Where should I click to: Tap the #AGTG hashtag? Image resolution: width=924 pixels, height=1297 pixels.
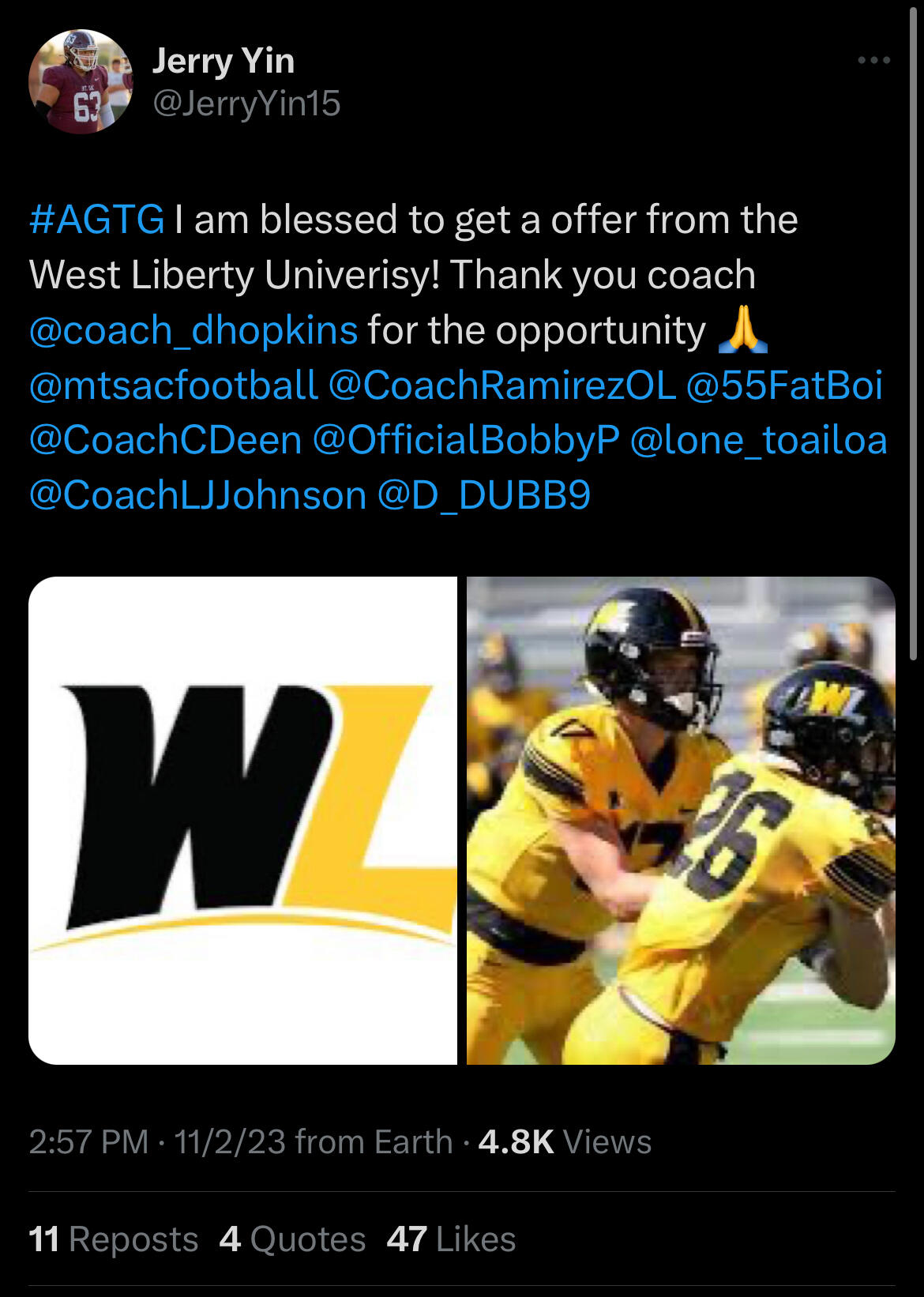point(96,220)
